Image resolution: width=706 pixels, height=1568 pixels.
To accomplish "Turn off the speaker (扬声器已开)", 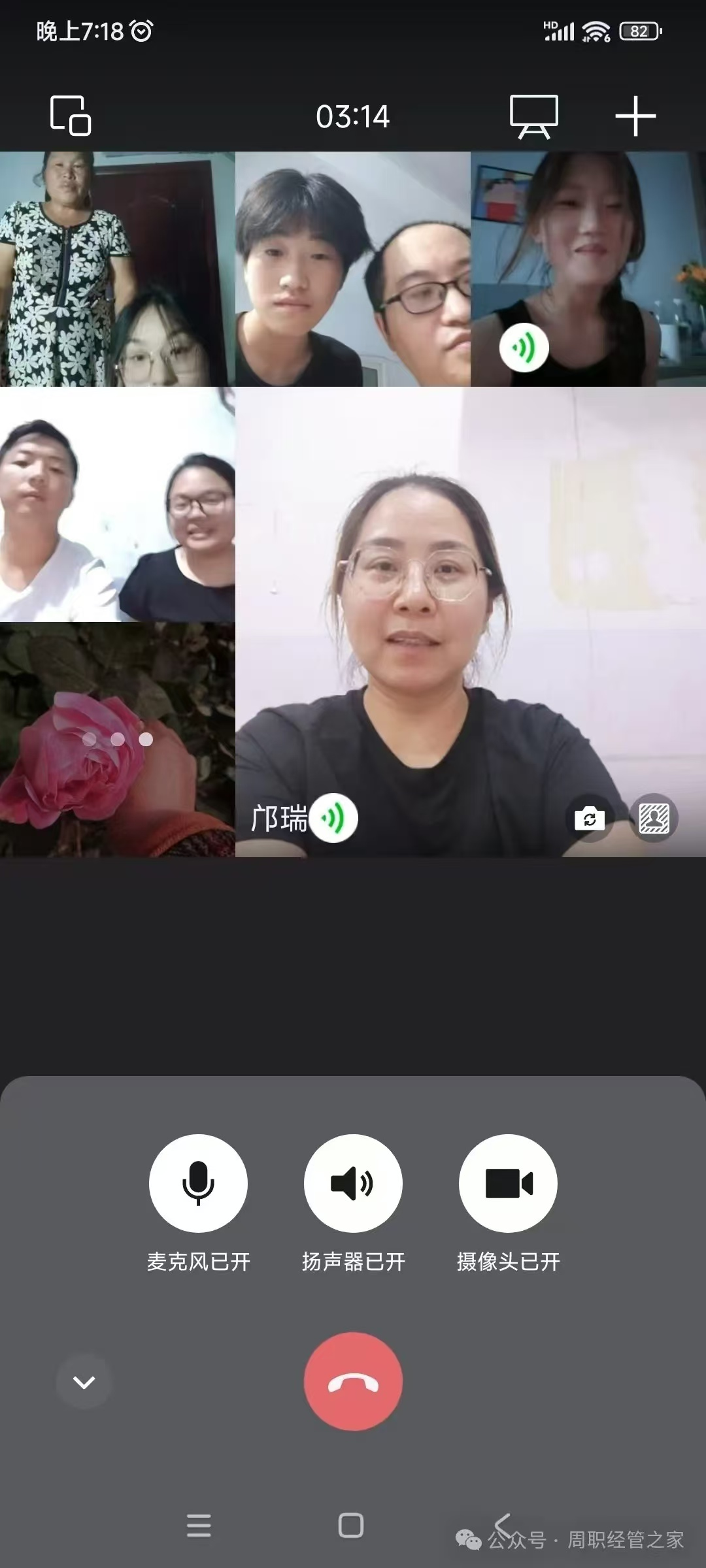I will coord(353,1183).
